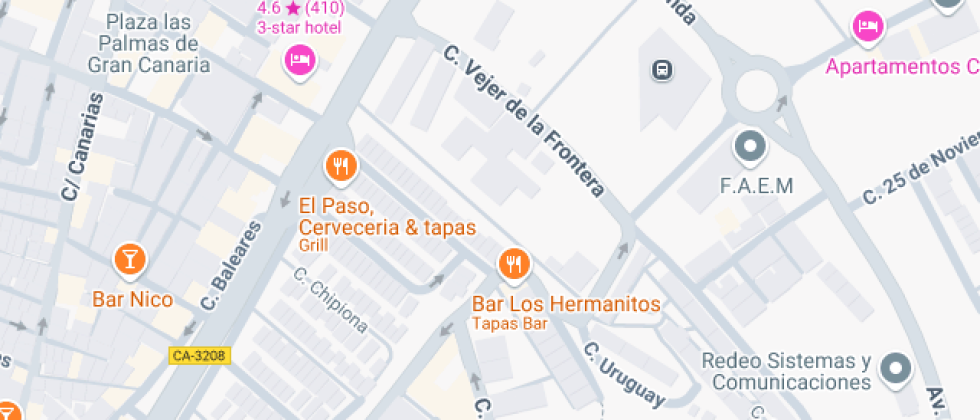The image size is (980, 420).
Task: Select the Apartamentos hotel marker
Action: tap(868, 27)
